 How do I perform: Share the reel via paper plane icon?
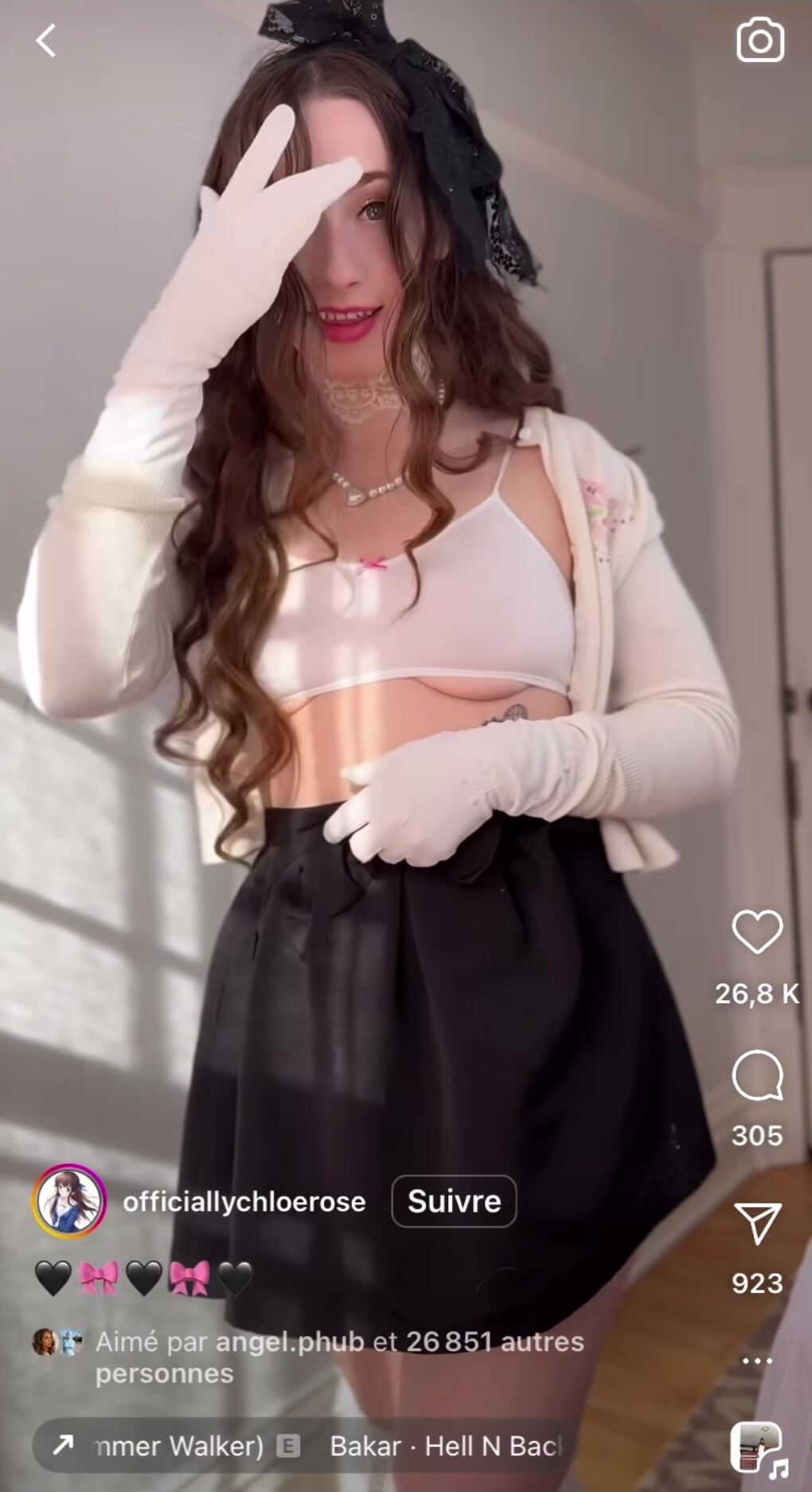[x=757, y=1223]
